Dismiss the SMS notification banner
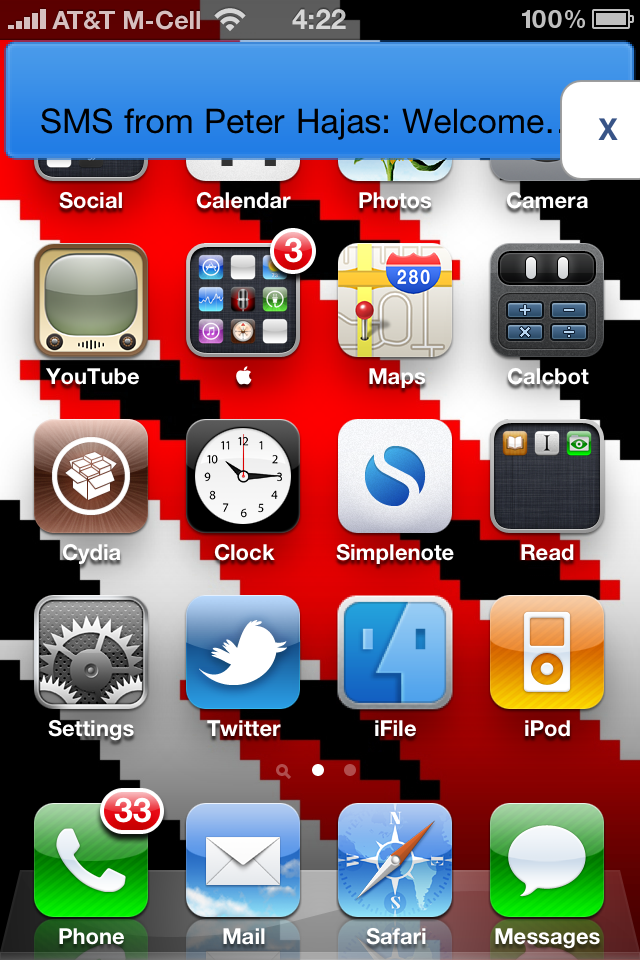Image resolution: width=640 pixels, height=960 pixels. tap(606, 129)
